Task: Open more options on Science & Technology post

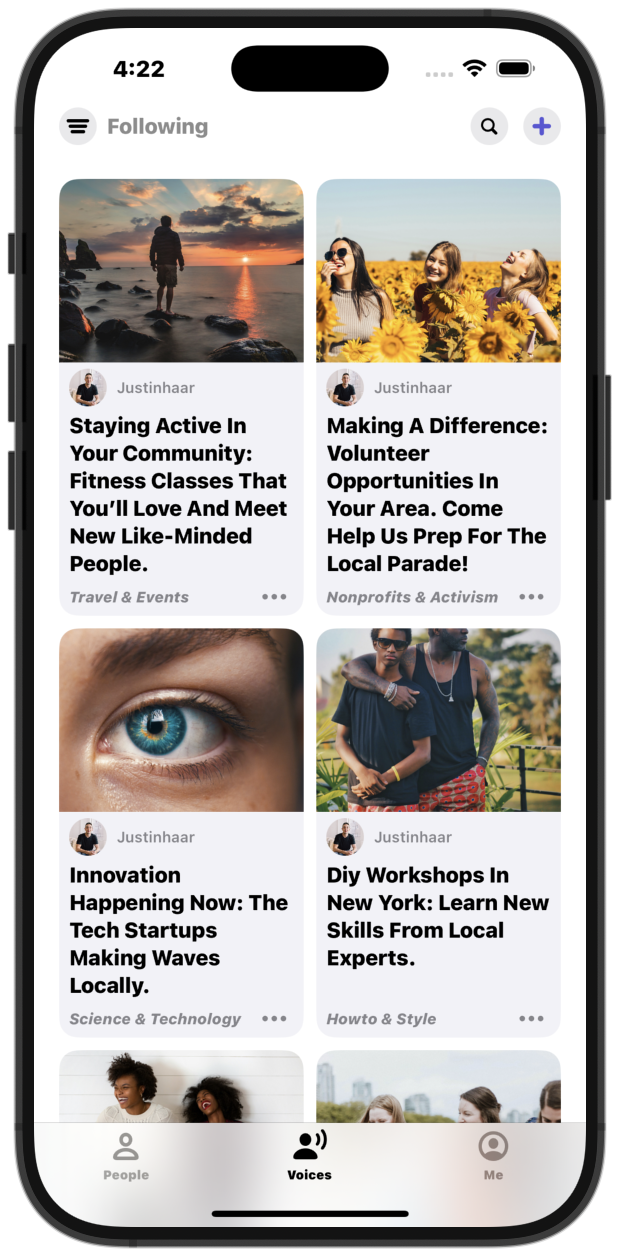Action: click(x=274, y=1019)
